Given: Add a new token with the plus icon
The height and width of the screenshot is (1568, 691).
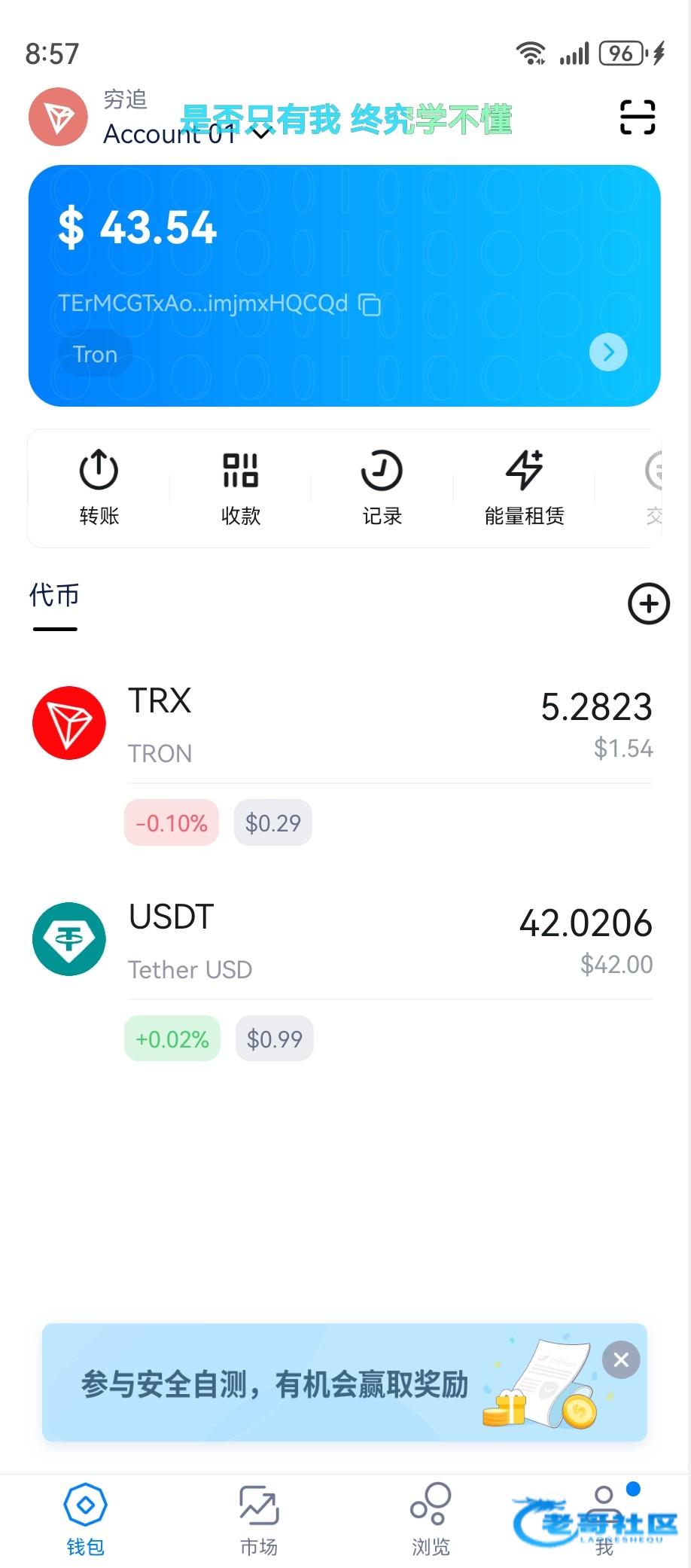Looking at the screenshot, I should click(x=648, y=603).
